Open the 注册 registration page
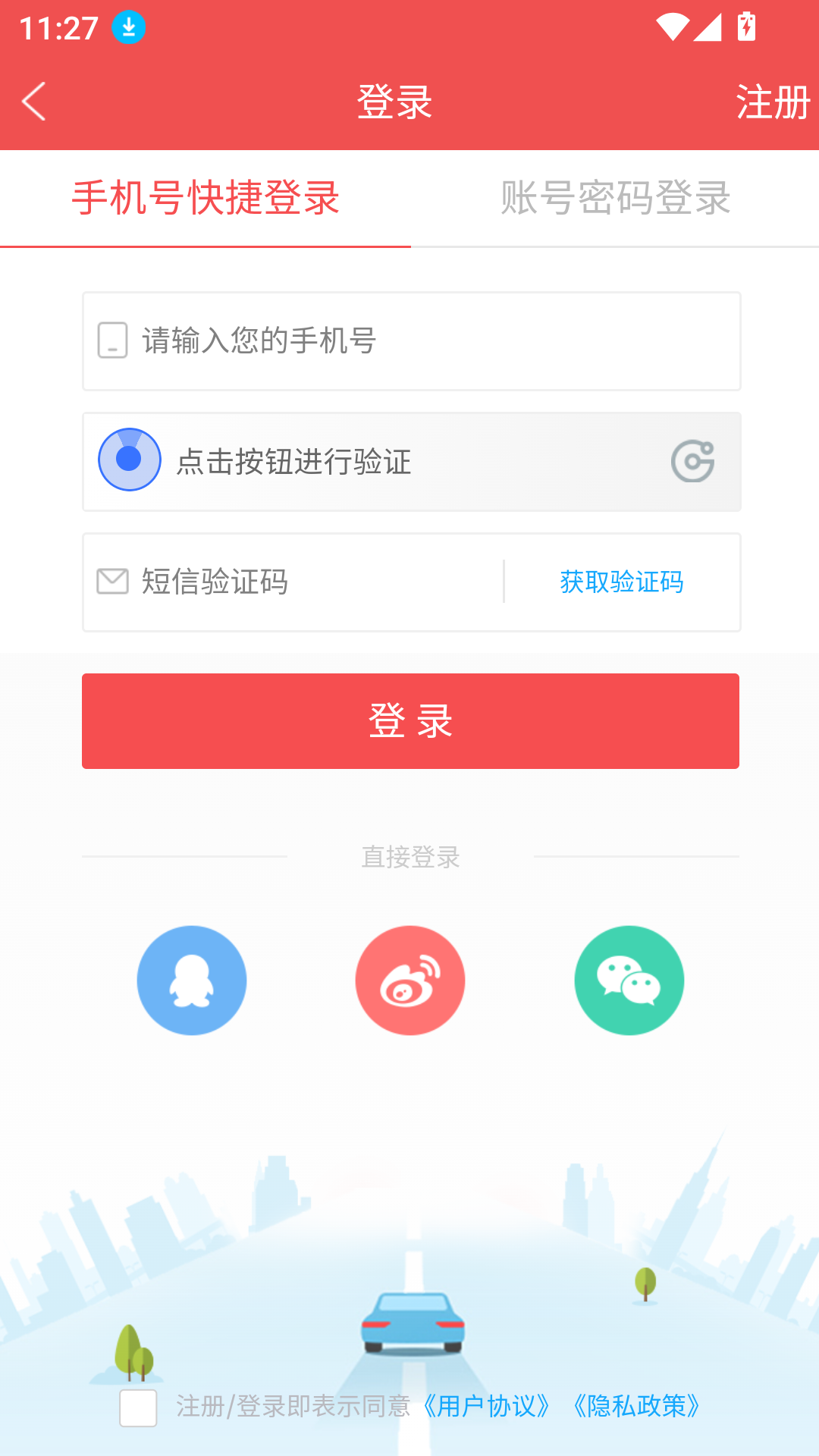This screenshot has height=1456, width=819. 772,101
